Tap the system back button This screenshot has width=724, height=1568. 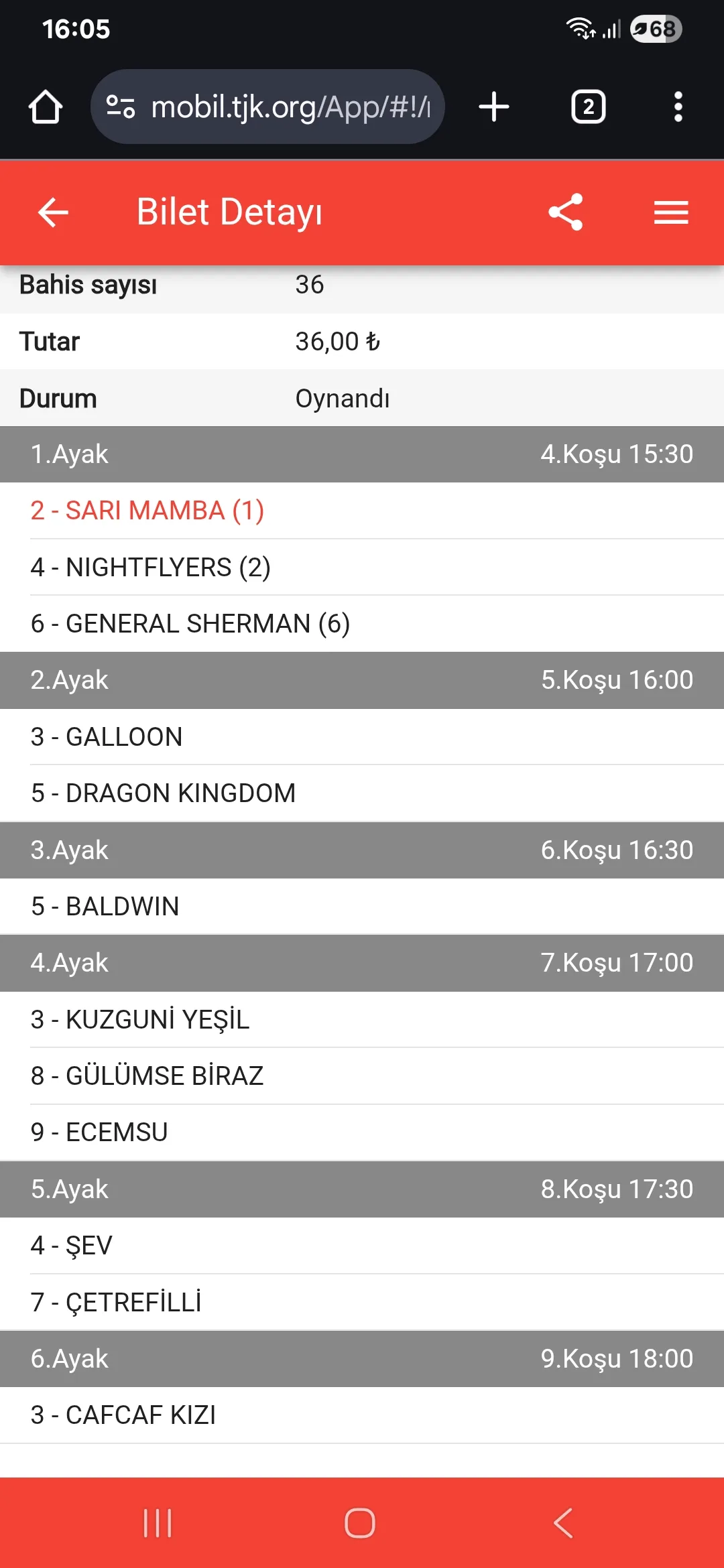click(x=563, y=1523)
